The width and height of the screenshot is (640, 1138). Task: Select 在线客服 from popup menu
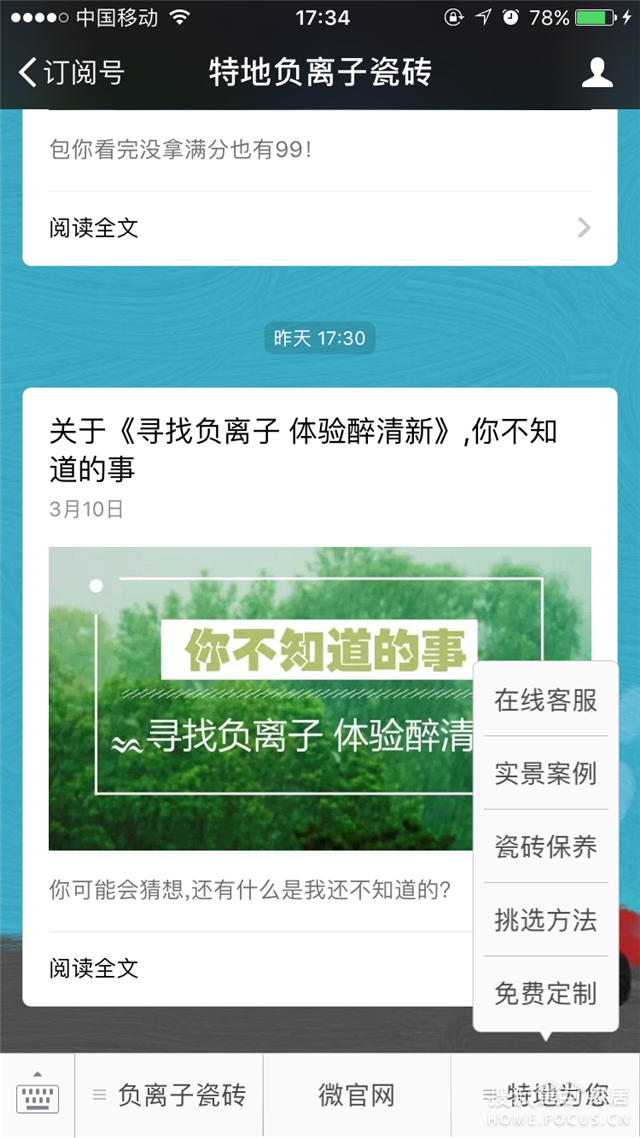point(545,700)
